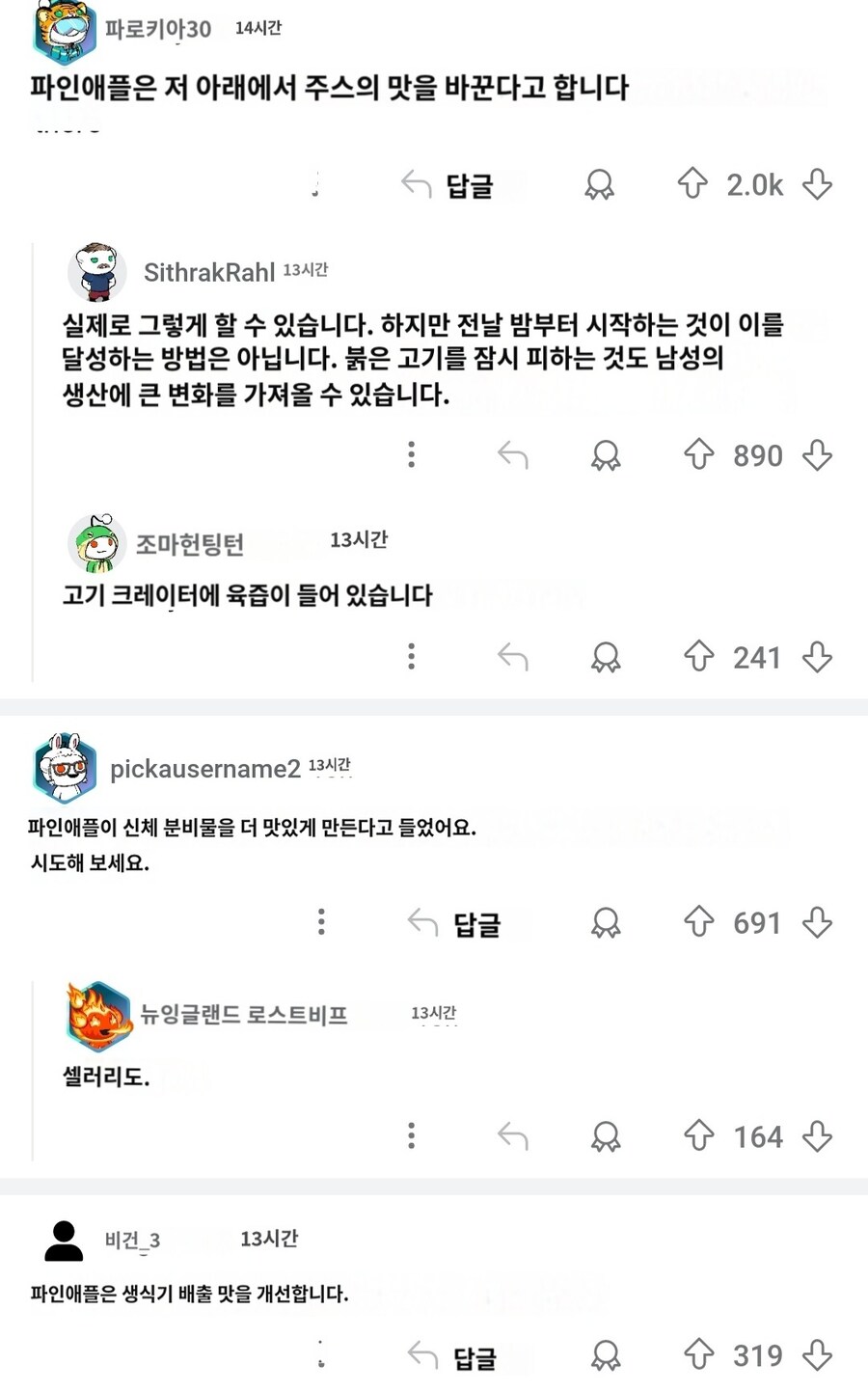
Task: Upvote the 파로키아30 comment
Action: (692, 184)
